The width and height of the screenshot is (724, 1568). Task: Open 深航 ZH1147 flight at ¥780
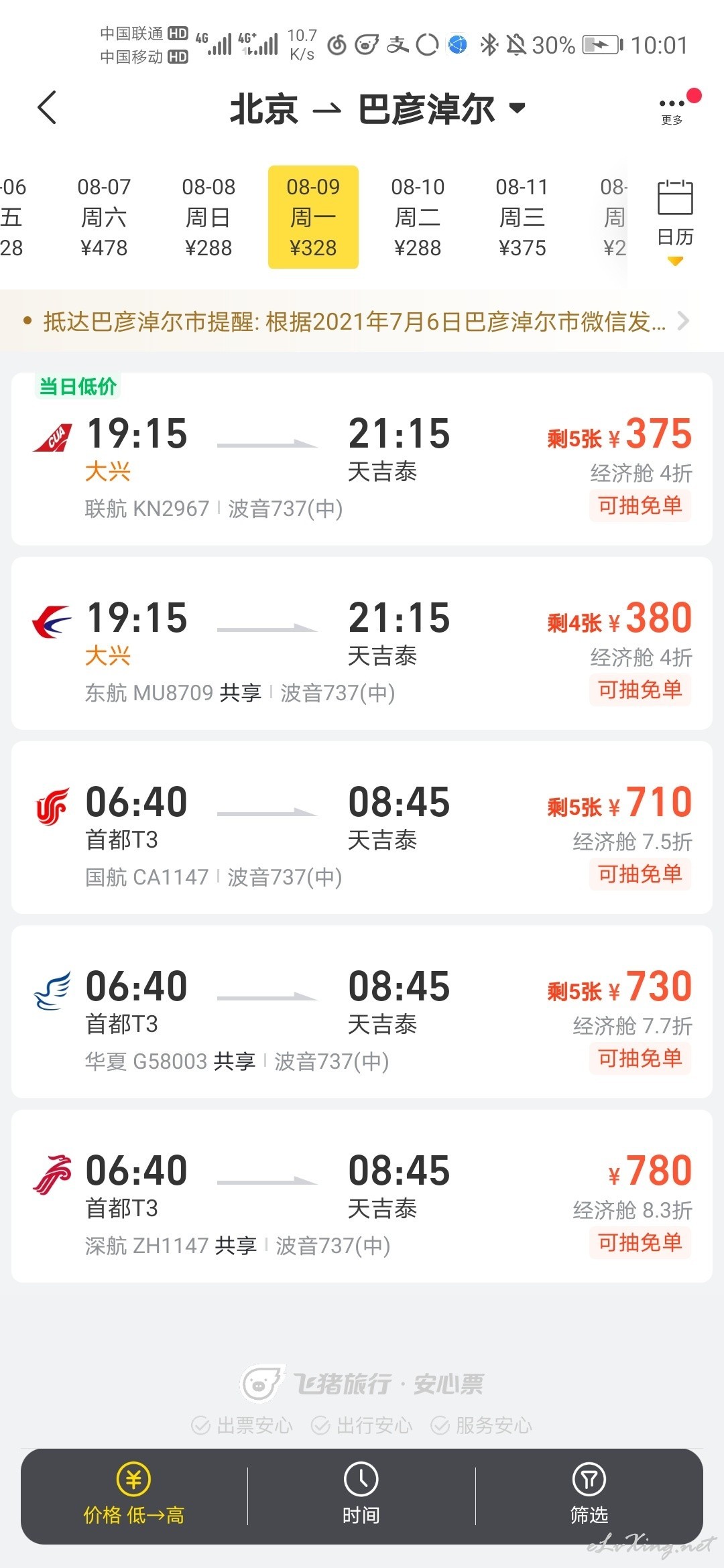362,1196
